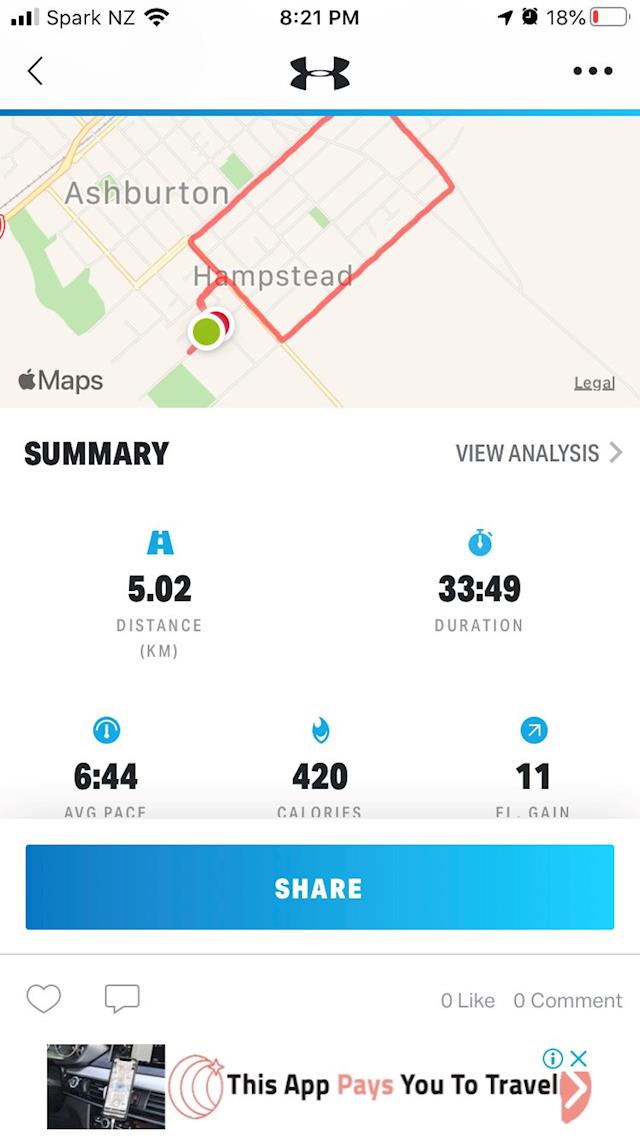Open the three-dot overflow menu
The image size is (640, 1138).
click(592, 71)
